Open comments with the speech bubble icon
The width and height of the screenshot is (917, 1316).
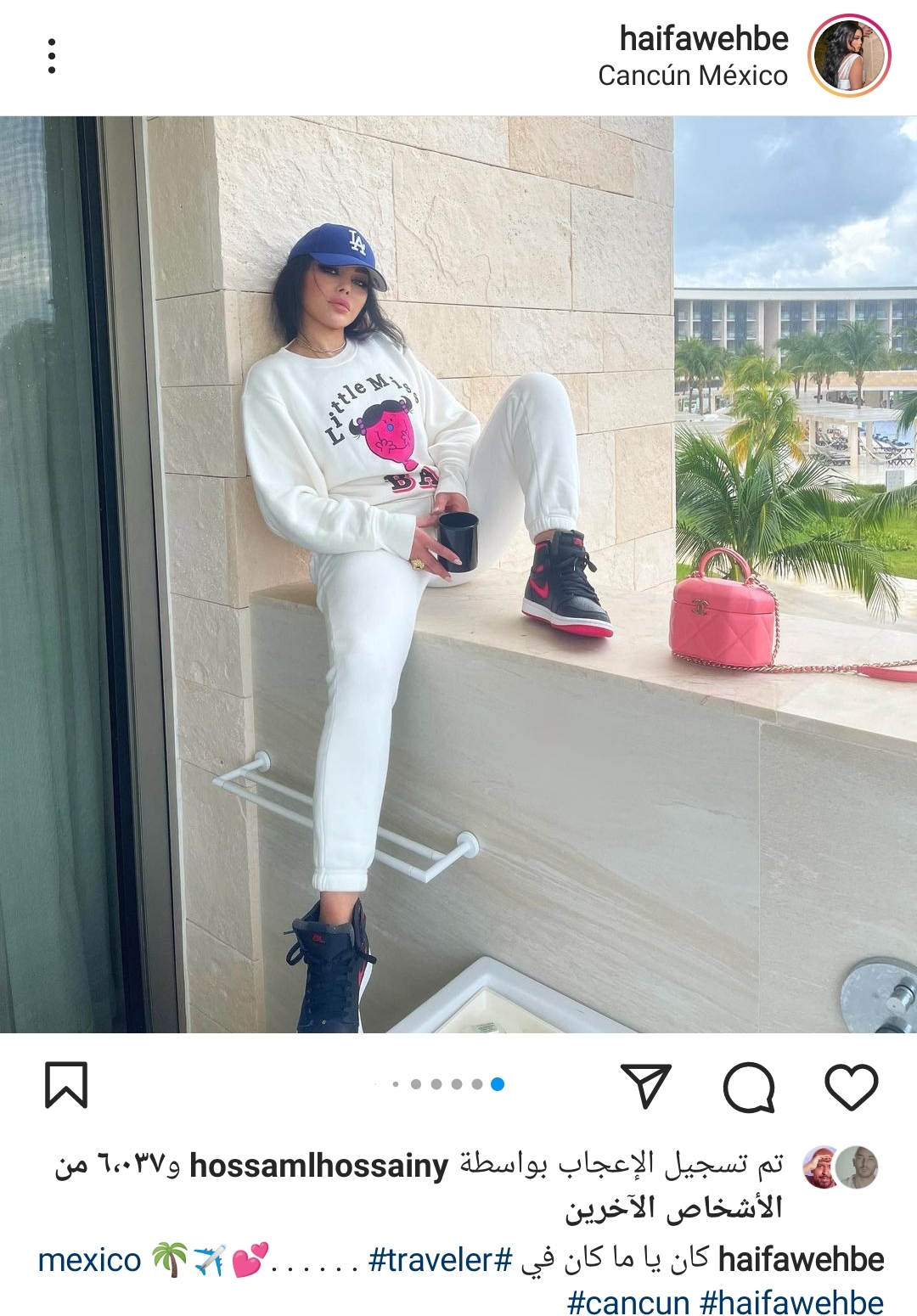click(x=749, y=1086)
